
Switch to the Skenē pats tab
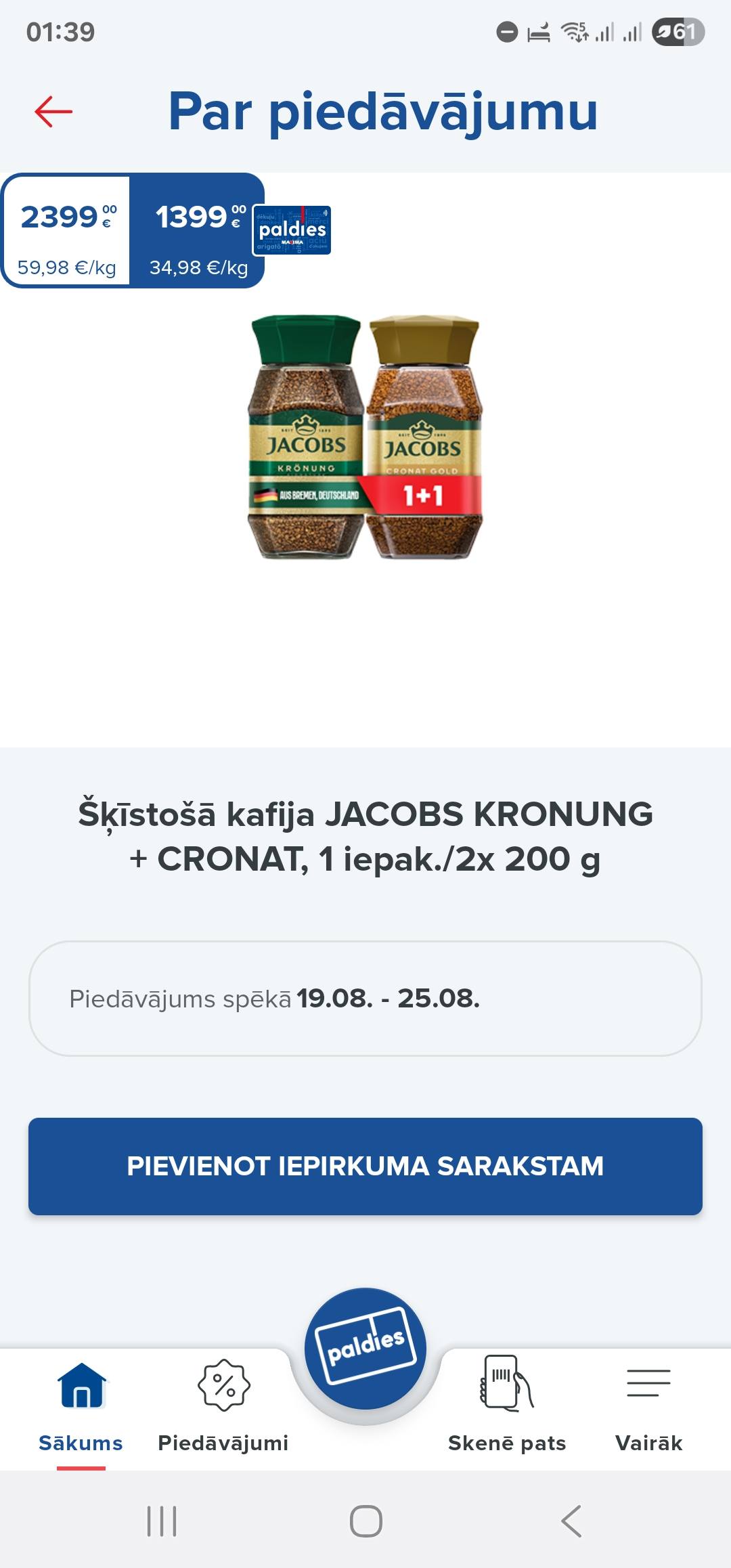(507, 1406)
